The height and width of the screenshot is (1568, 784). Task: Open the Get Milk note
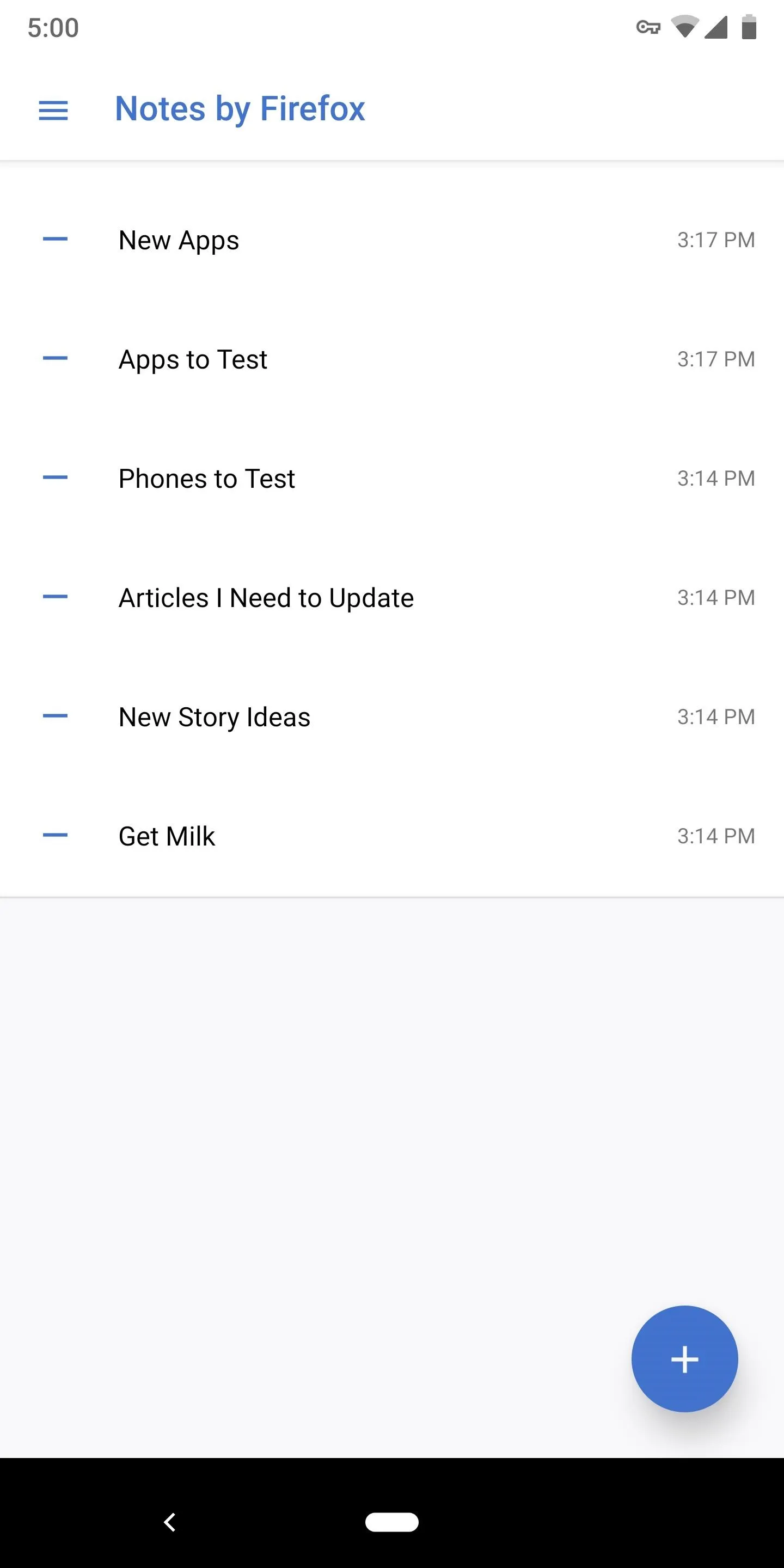(x=392, y=836)
